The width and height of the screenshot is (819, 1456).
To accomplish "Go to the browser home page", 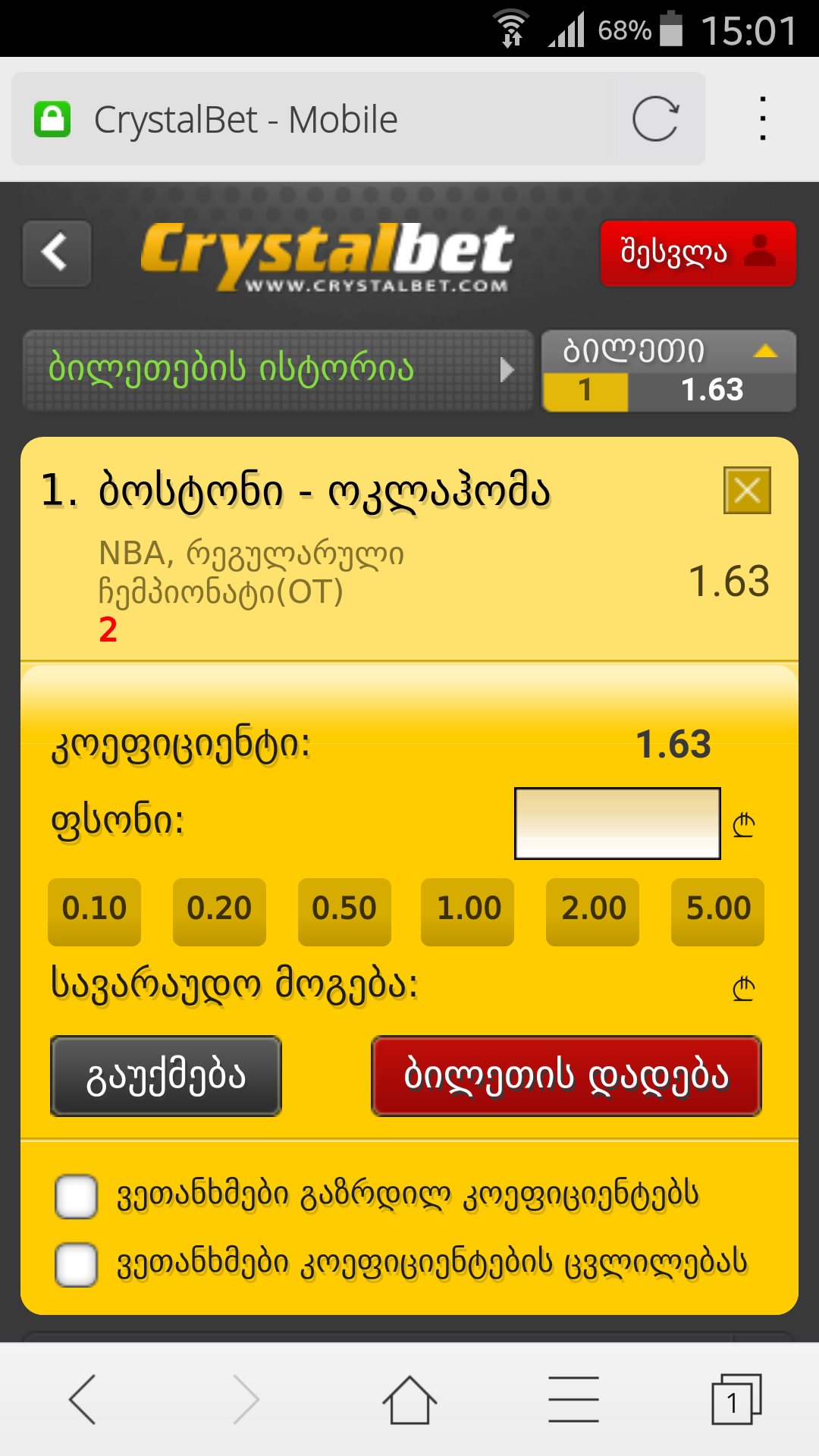I will [x=409, y=1400].
